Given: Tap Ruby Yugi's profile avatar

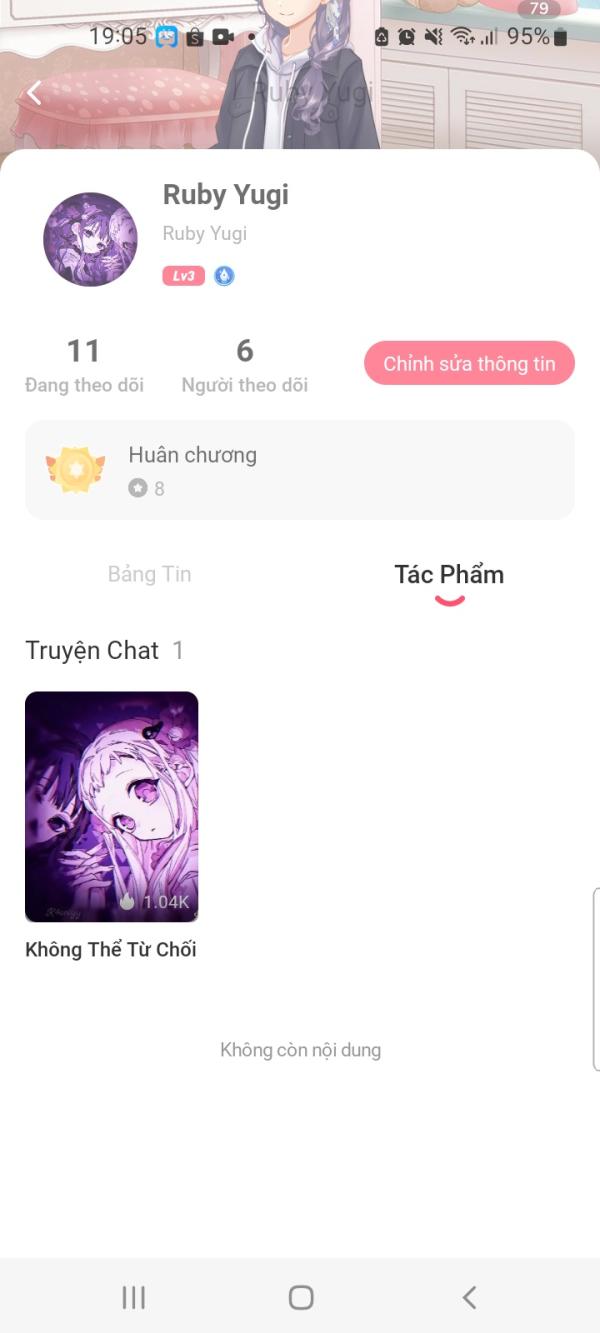Looking at the screenshot, I should (x=90, y=240).
